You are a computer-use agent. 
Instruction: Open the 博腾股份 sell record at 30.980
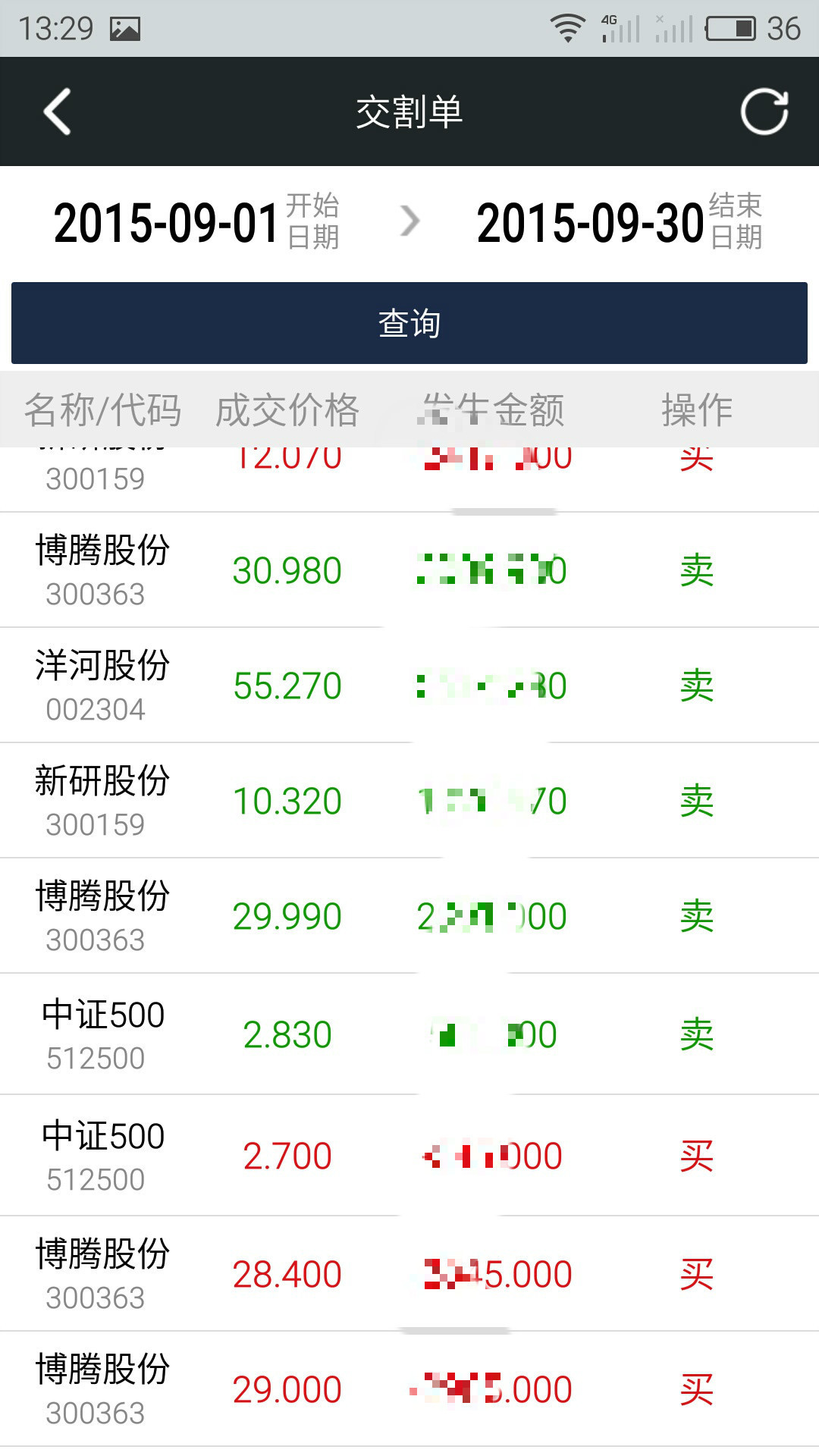click(x=409, y=570)
